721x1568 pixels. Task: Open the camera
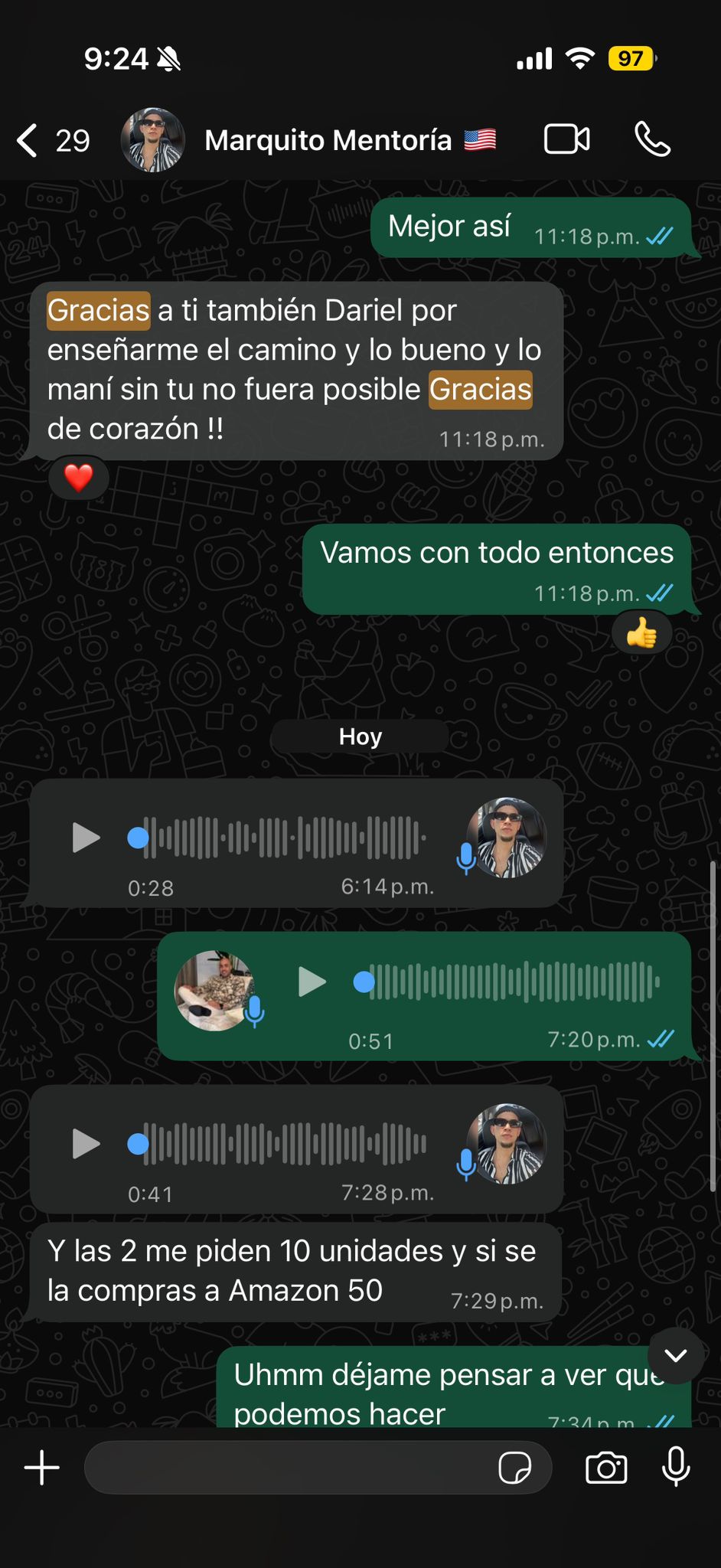click(x=606, y=1468)
